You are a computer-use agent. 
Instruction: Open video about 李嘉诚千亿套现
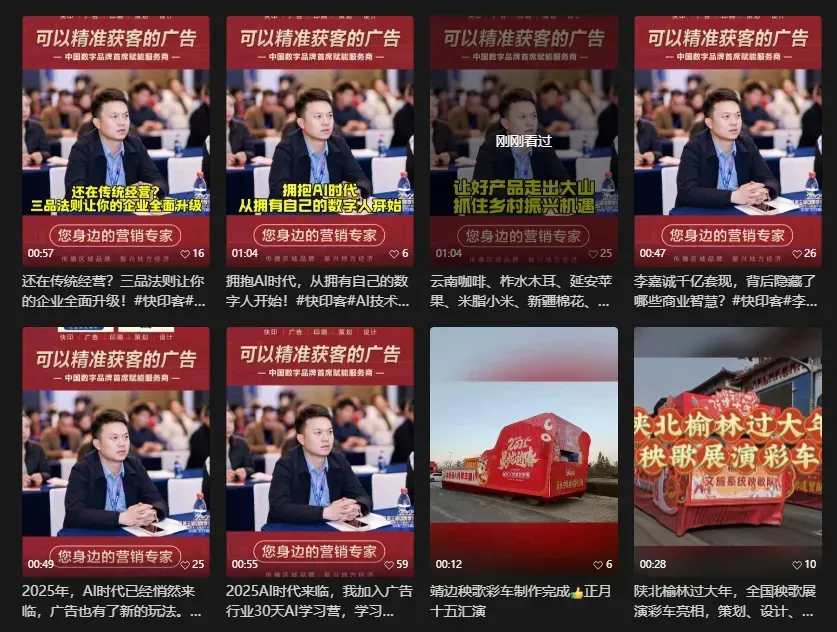[727, 140]
